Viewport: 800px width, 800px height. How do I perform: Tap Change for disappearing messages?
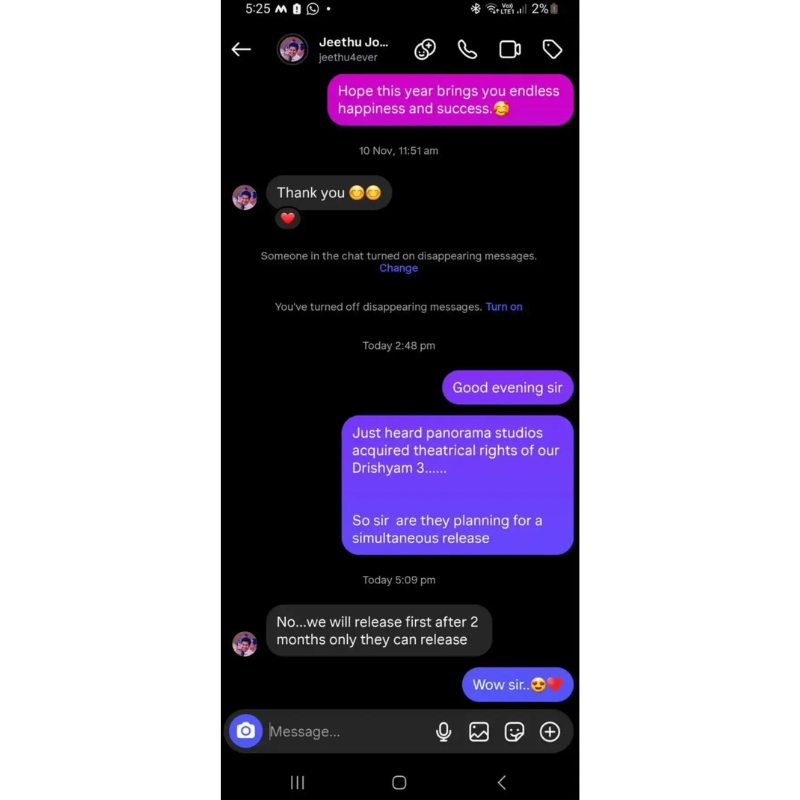pyautogui.click(x=398, y=268)
